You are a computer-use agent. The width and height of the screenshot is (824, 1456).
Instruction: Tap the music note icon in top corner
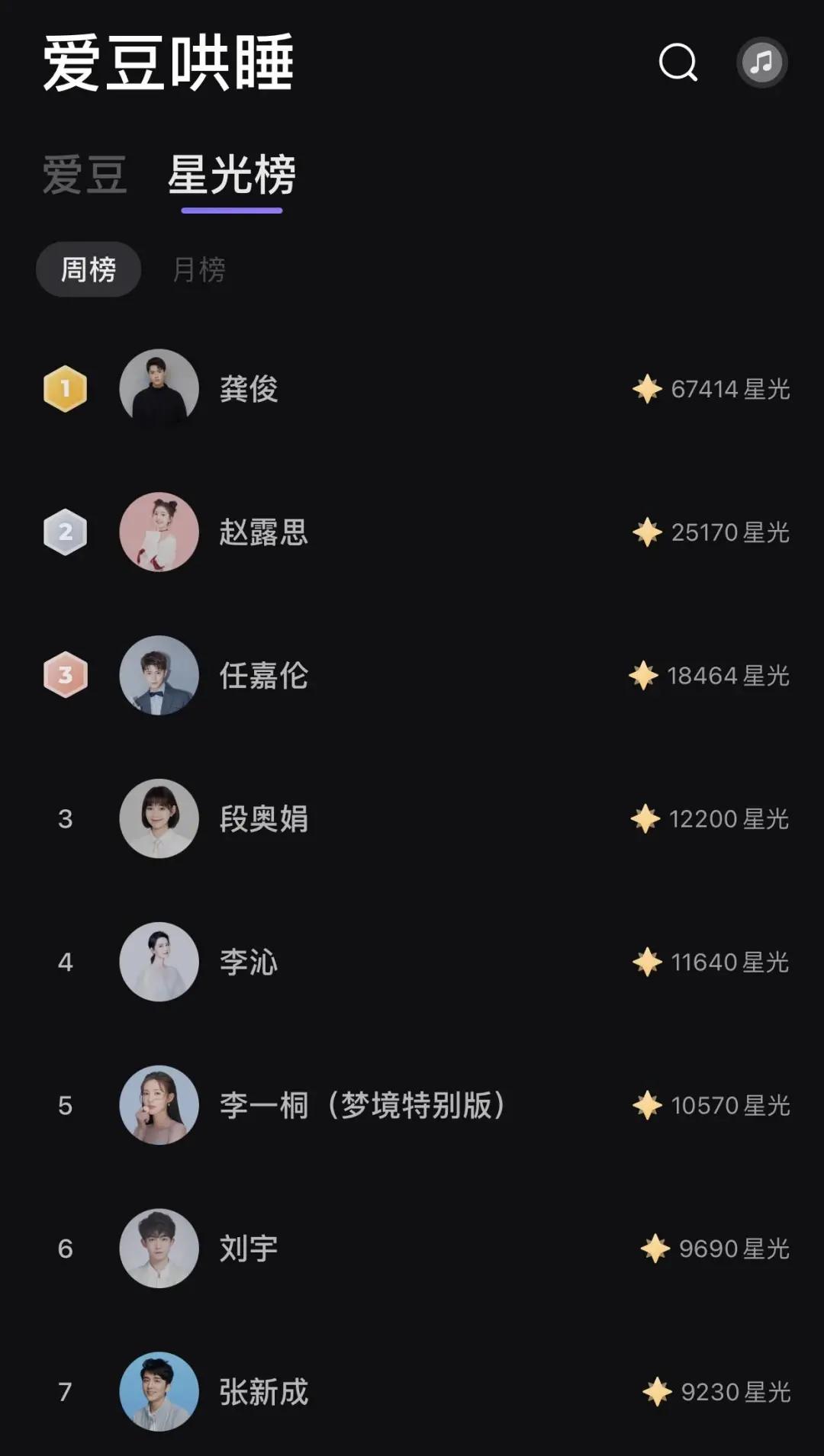[761, 63]
